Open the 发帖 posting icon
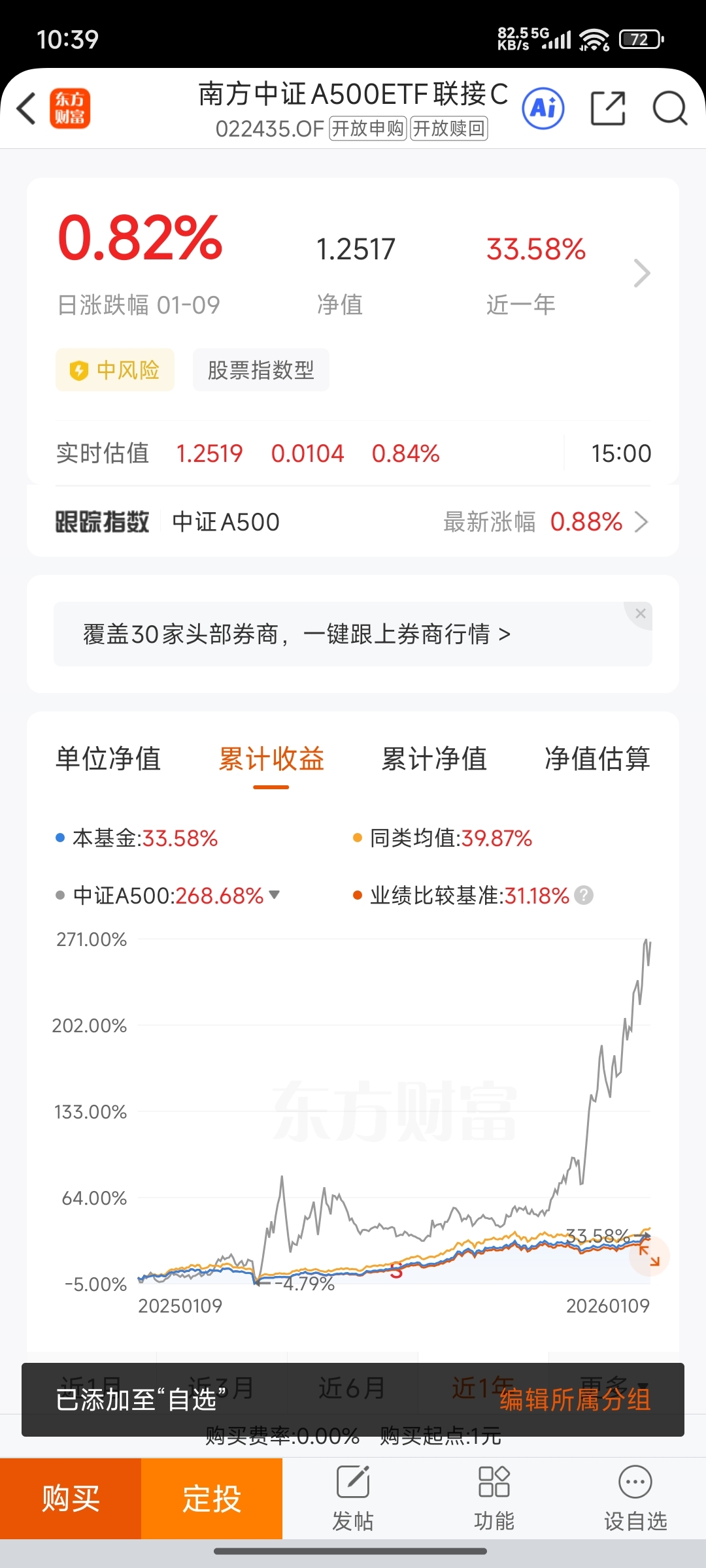706x1568 pixels. click(354, 1495)
